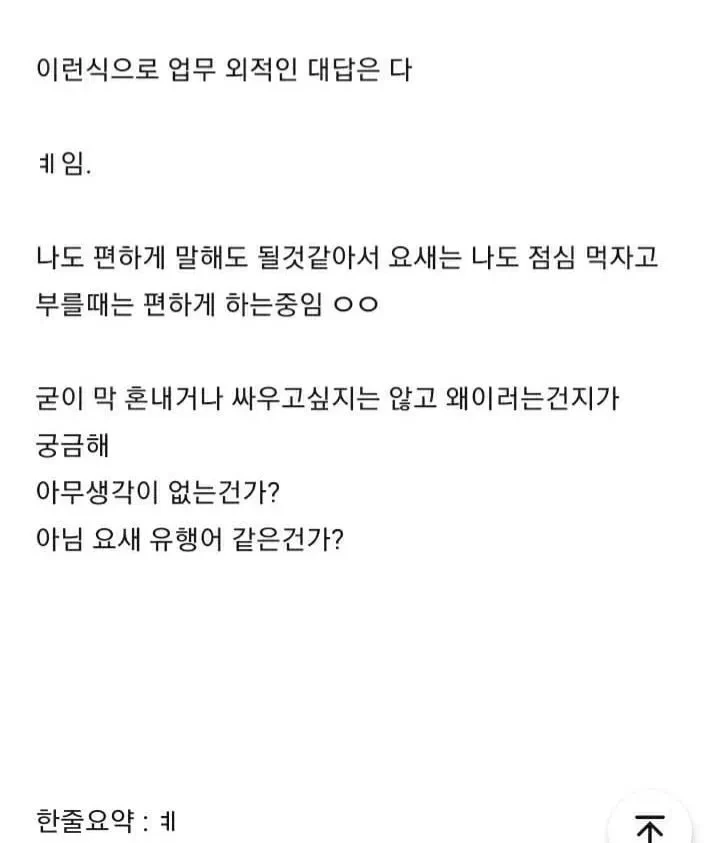Select the word '궁금해'
The image size is (720, 843).
[68, 438]
